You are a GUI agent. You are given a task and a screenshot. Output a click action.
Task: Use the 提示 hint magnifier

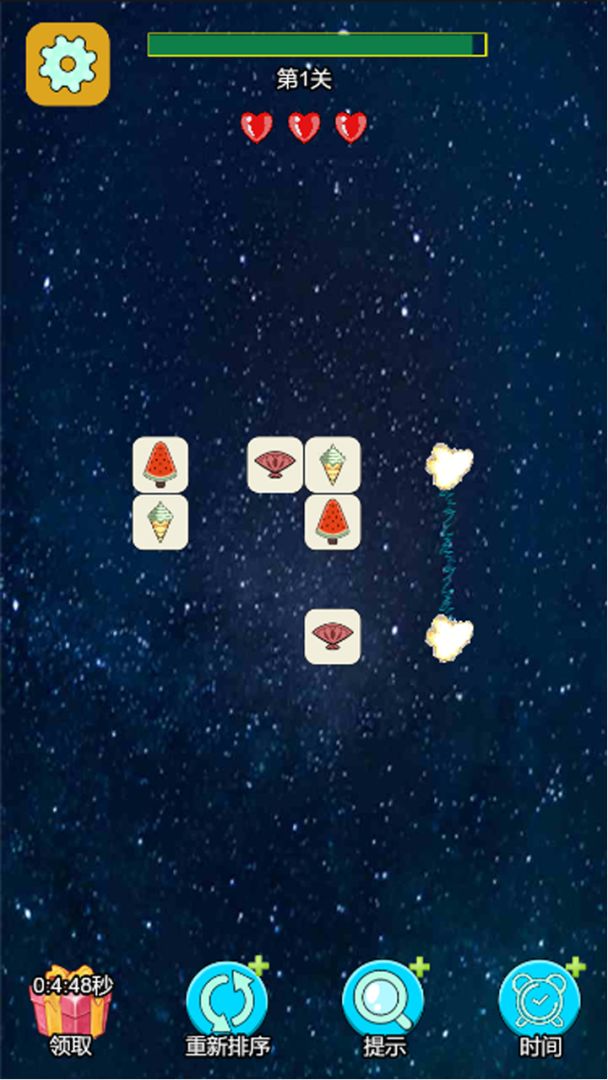click(383, 1002)
